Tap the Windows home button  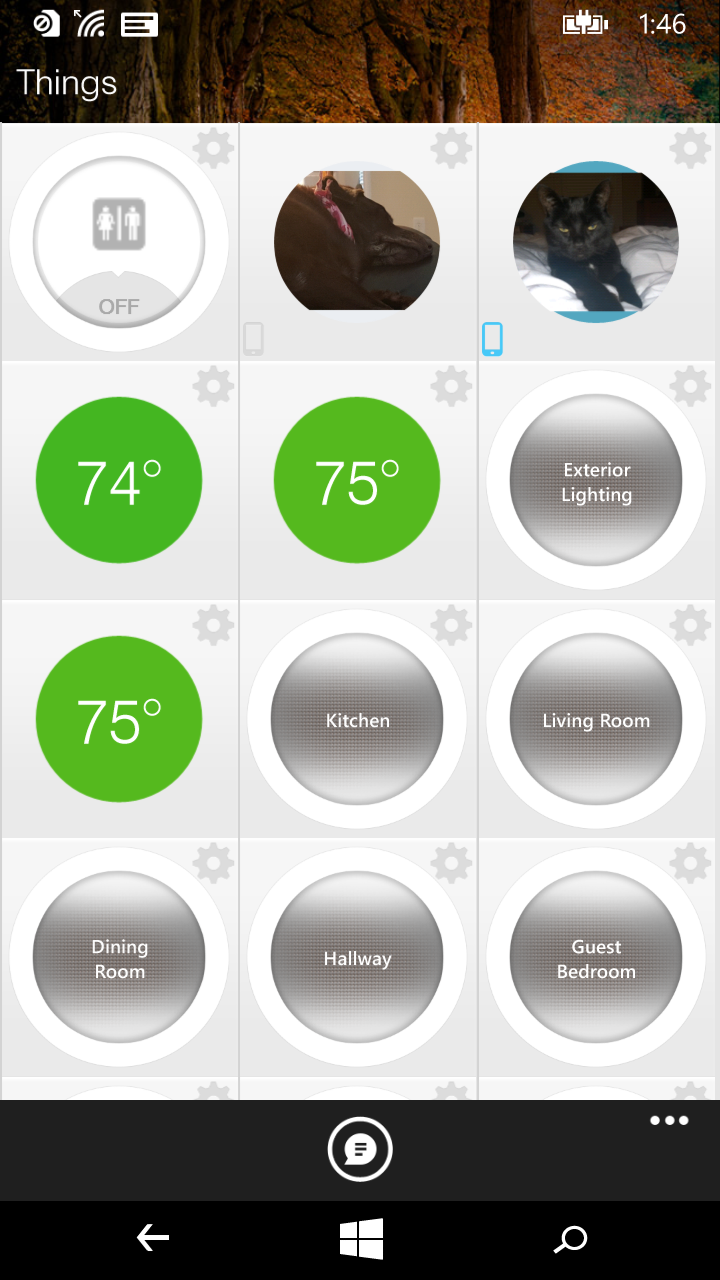coord(361,1240)
